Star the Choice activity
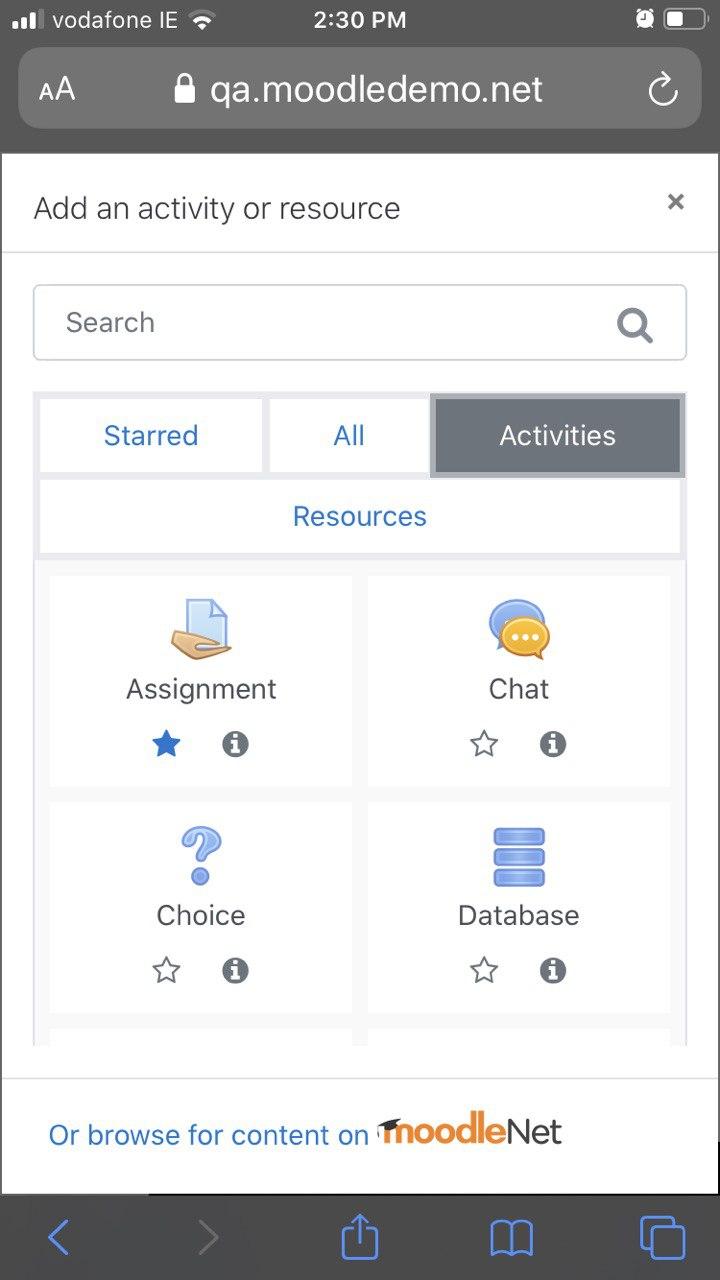 (x=166, y=970)
